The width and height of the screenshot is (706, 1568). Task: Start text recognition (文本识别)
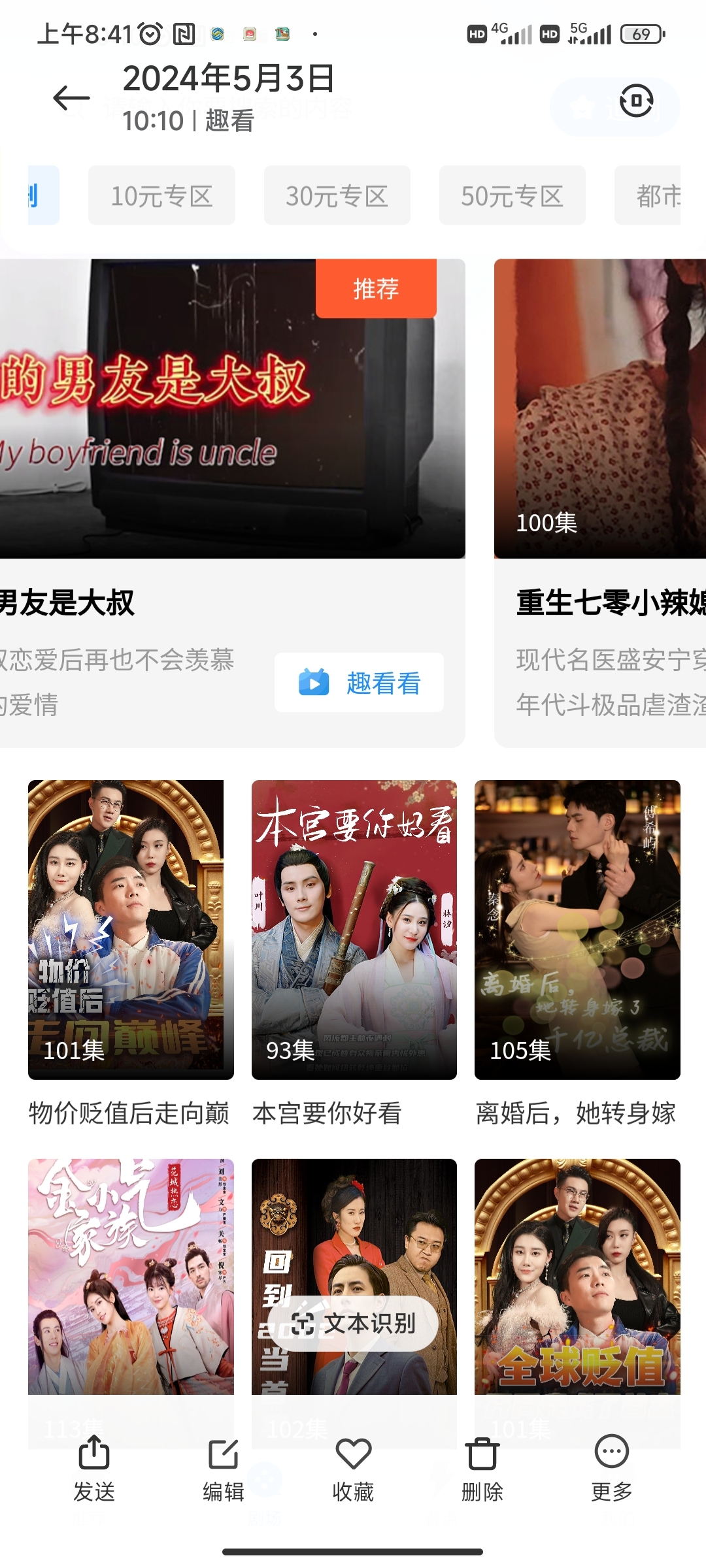[354, 1324]
